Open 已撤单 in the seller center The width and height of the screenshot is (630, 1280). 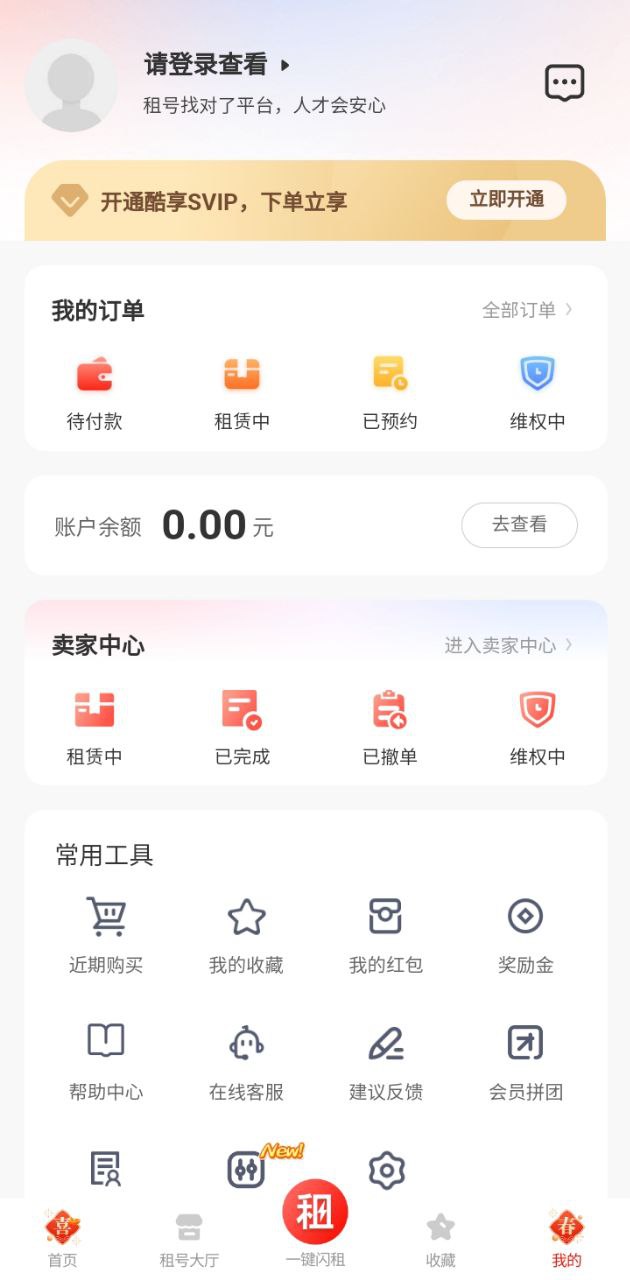390,728
